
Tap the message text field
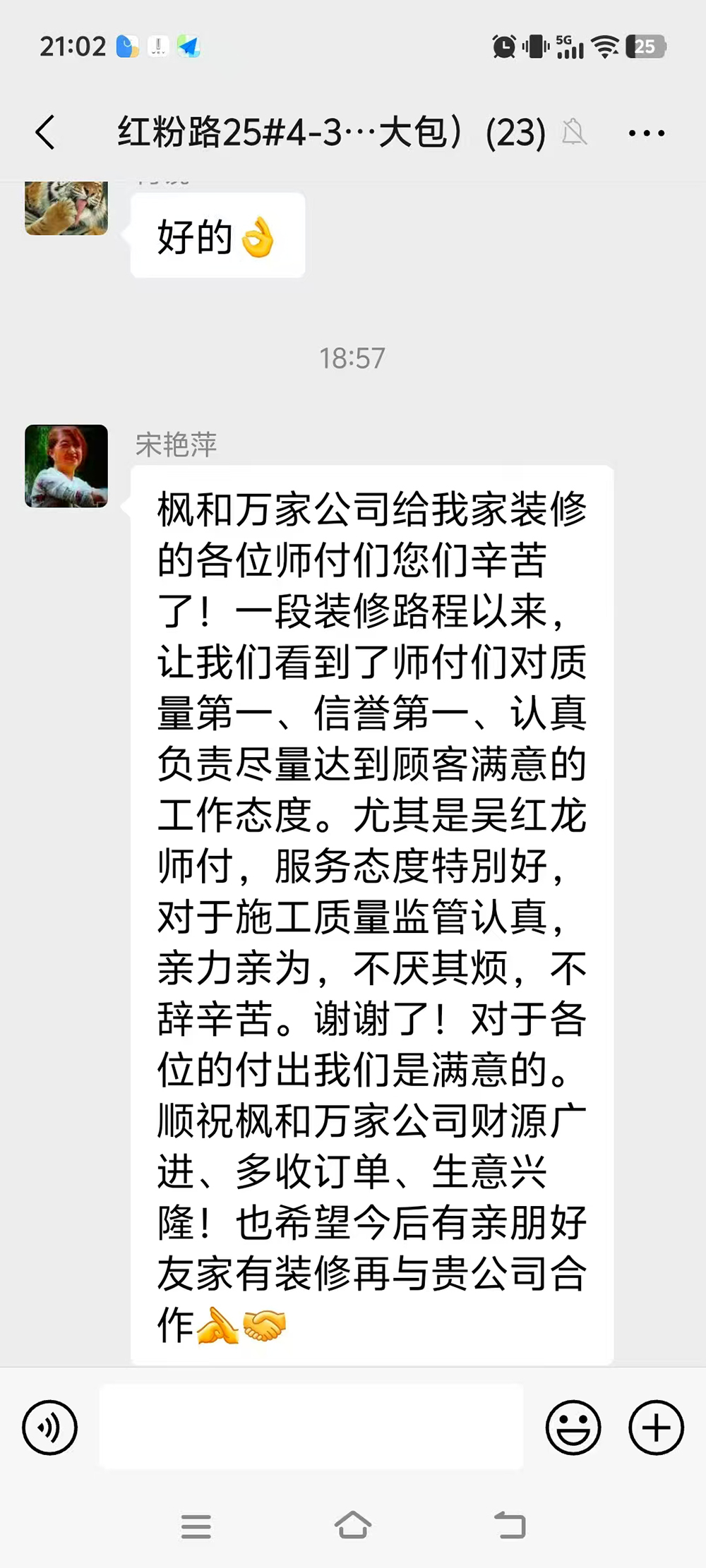click(311, 1427)
